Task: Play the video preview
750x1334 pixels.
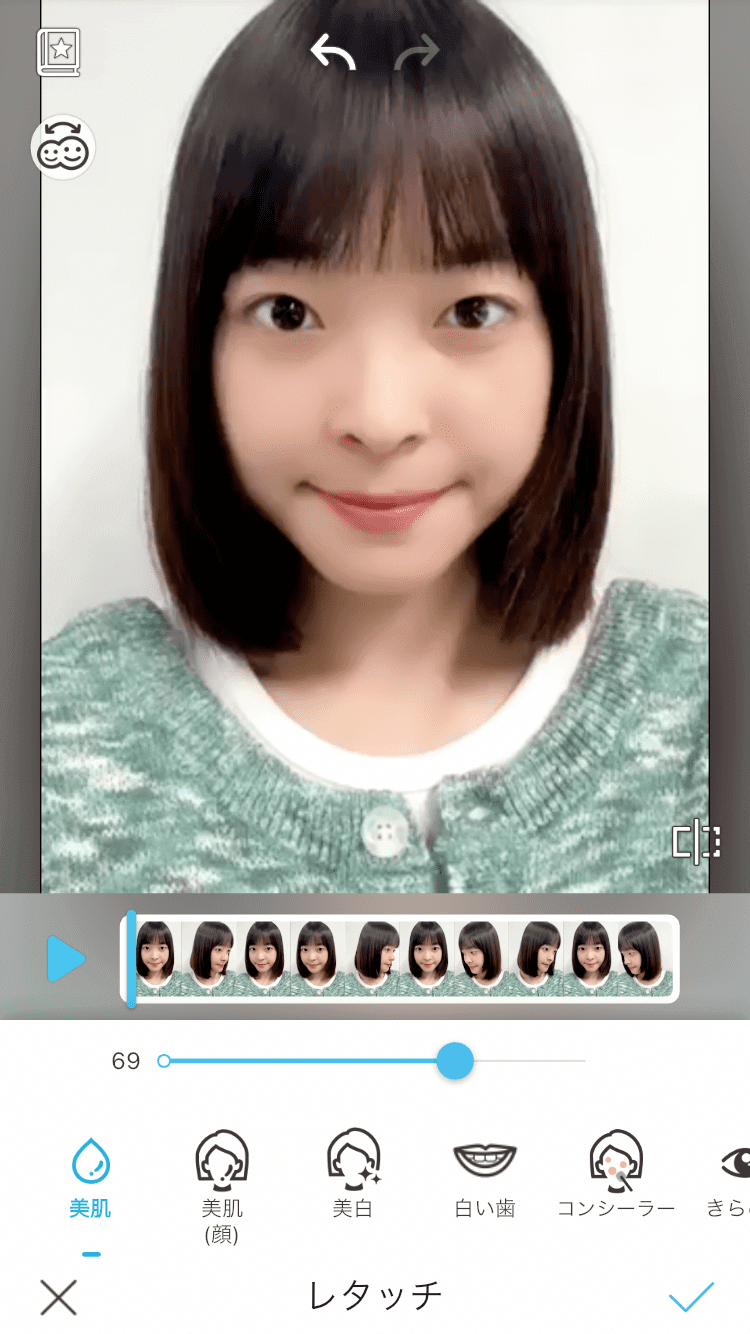Action: pyautogui.click(x=66, y=959)
